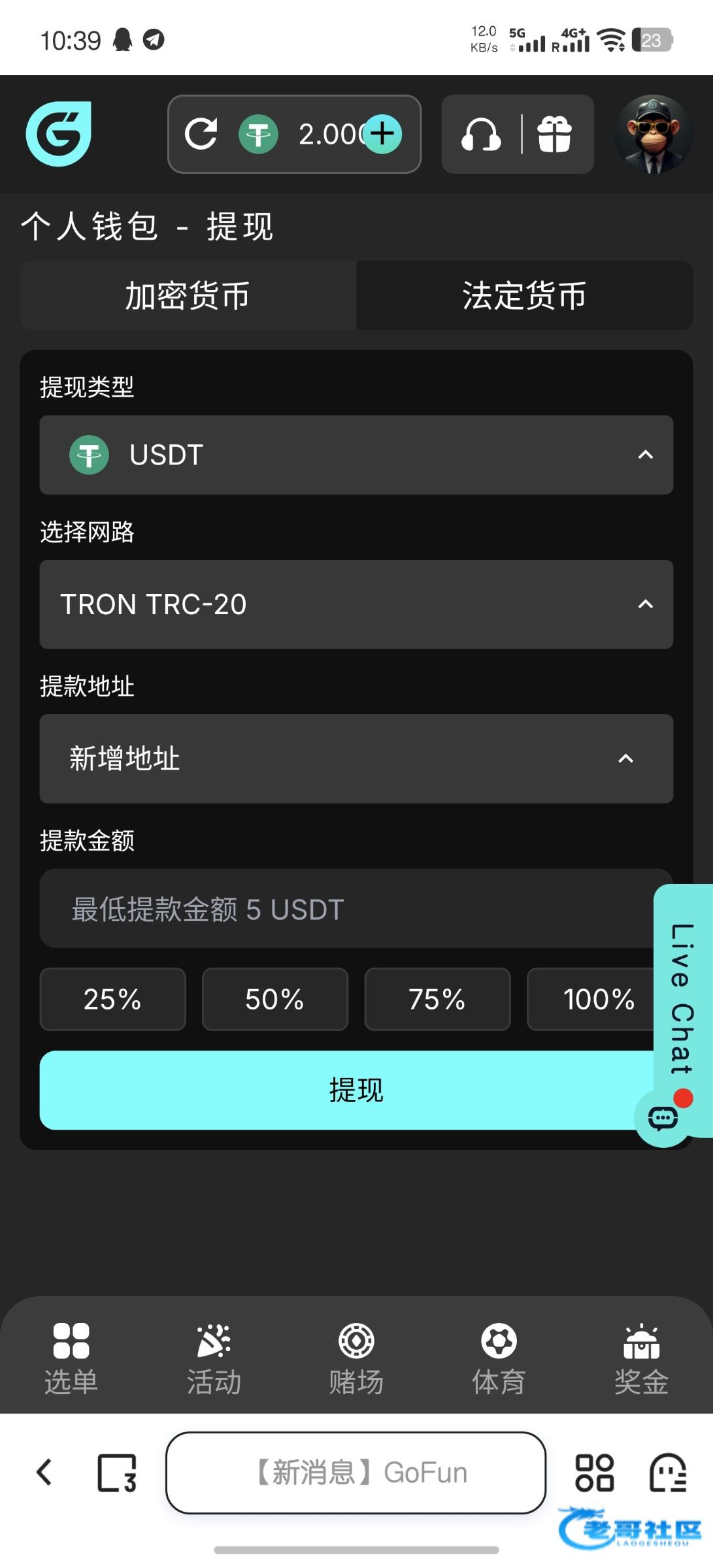Choose the 75% amount option
The width and height of the screenshot is (713, 1568).
click(437, 999)
